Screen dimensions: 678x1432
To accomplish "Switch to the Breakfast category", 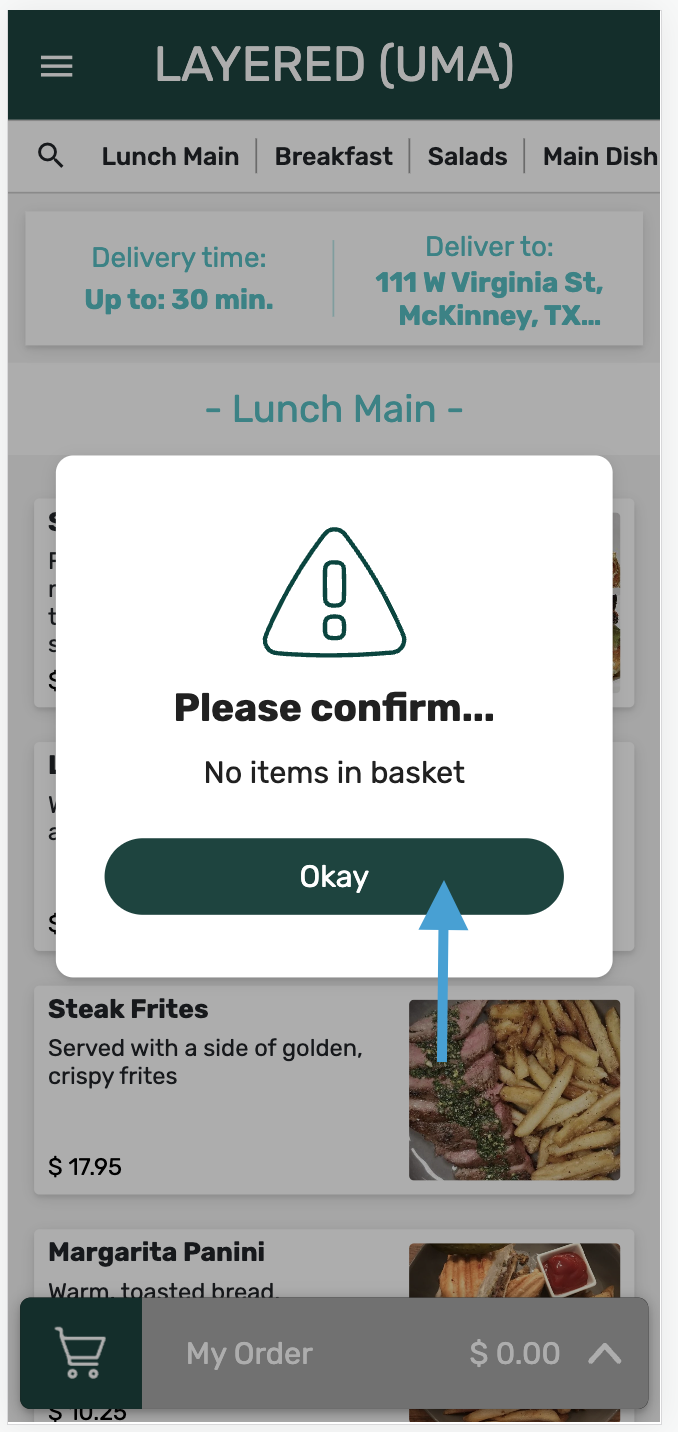I will (334, 157).
